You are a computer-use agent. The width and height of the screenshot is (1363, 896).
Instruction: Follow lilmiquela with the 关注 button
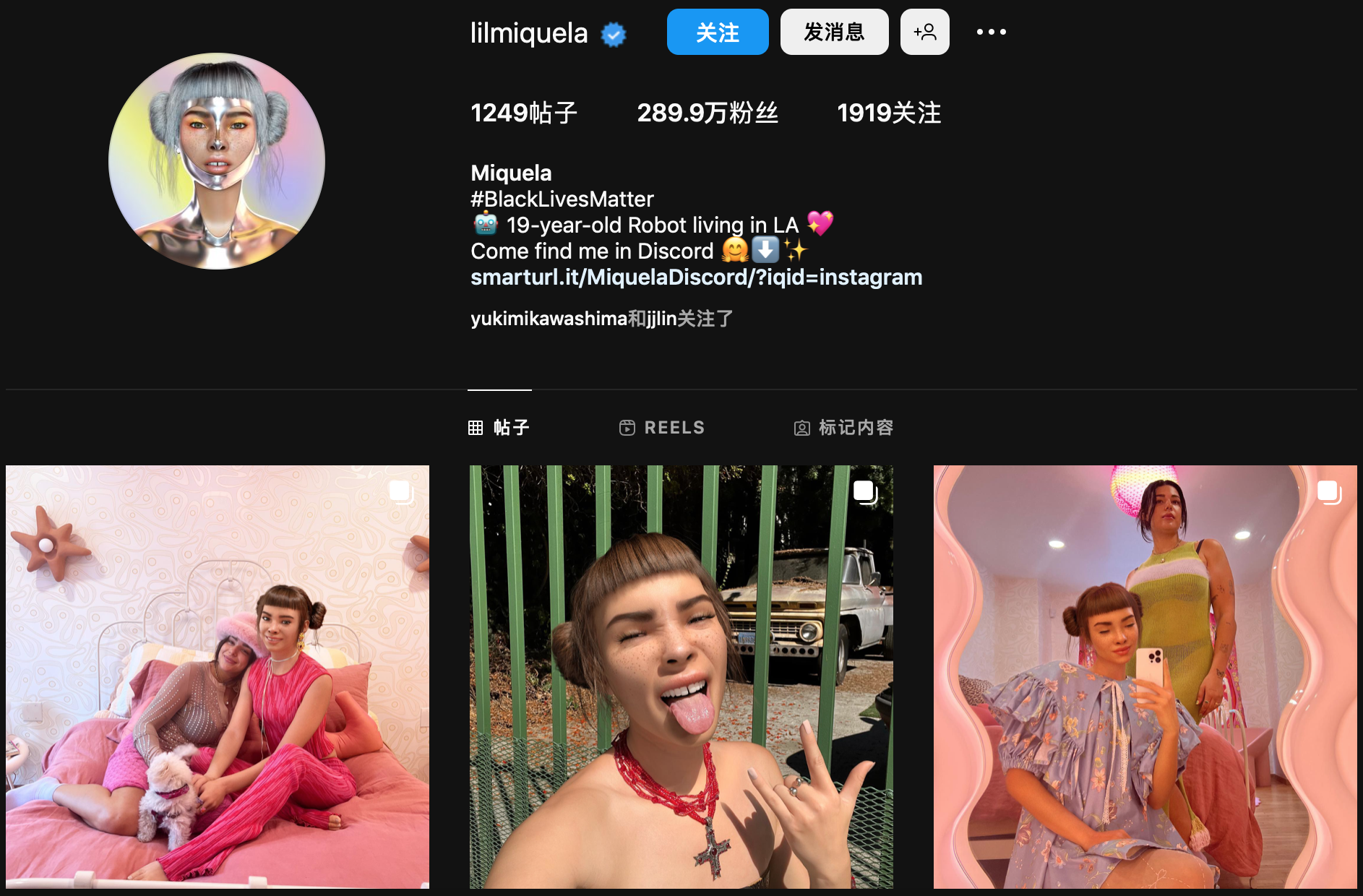pos(717,33)
